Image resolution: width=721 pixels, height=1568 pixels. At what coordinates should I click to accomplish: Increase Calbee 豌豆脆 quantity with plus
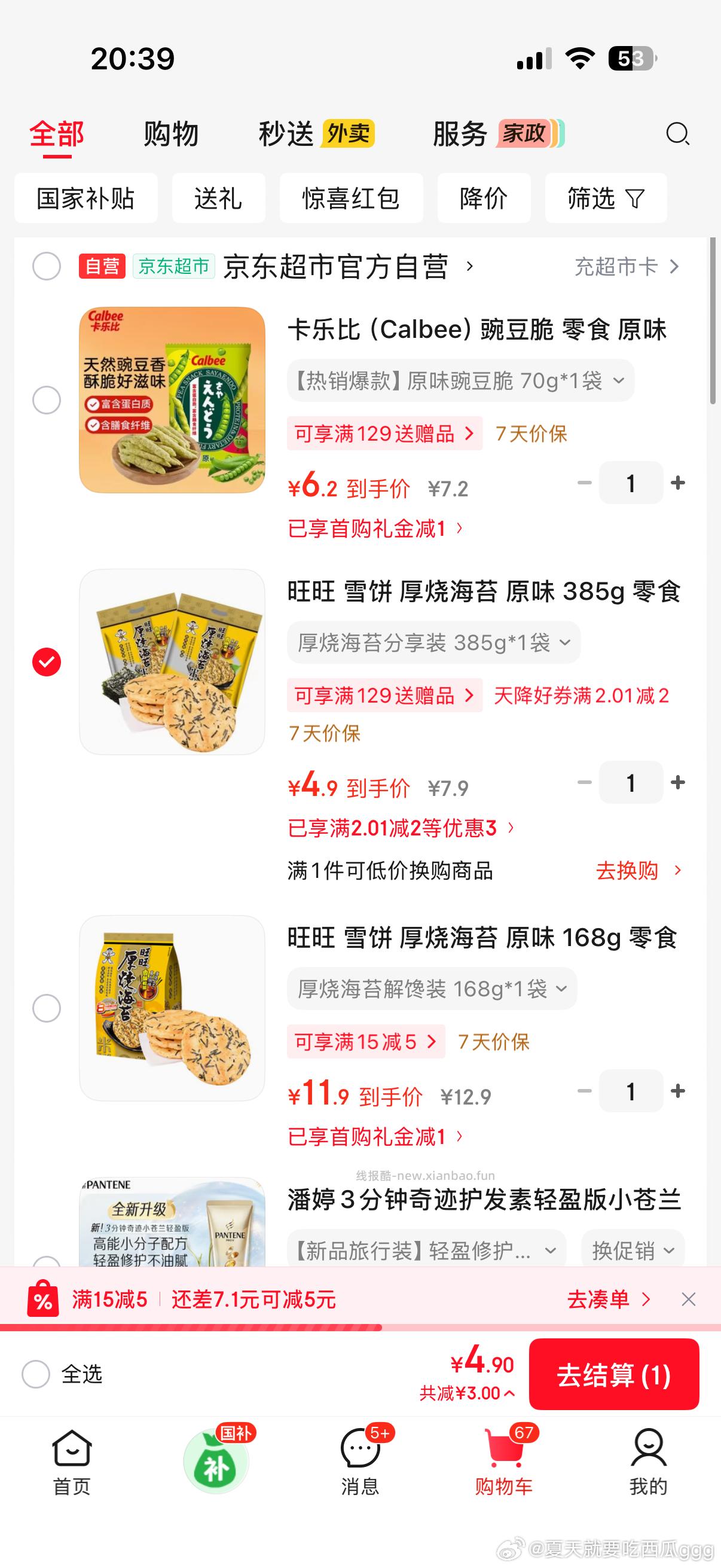(678, 483)
